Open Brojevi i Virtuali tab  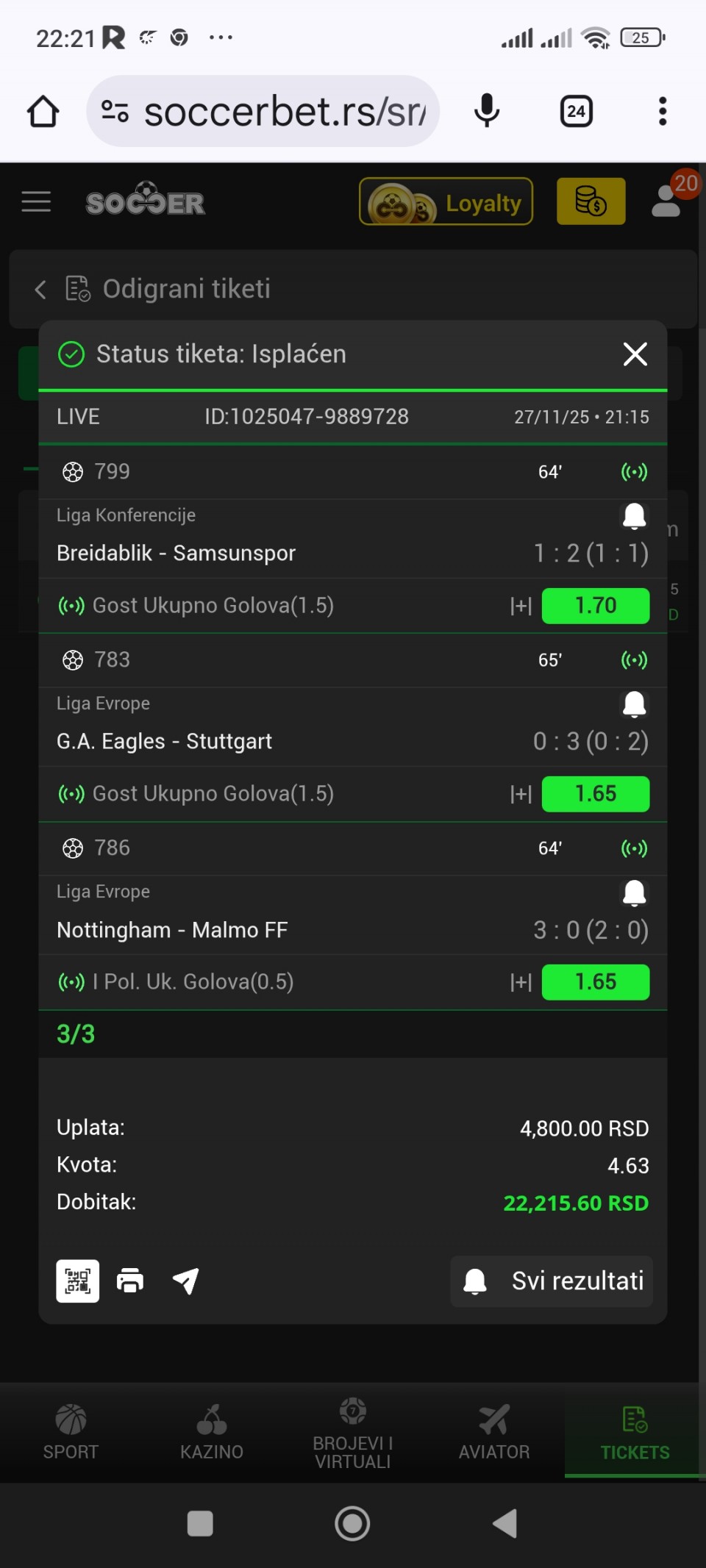[x=353, y=1432]
